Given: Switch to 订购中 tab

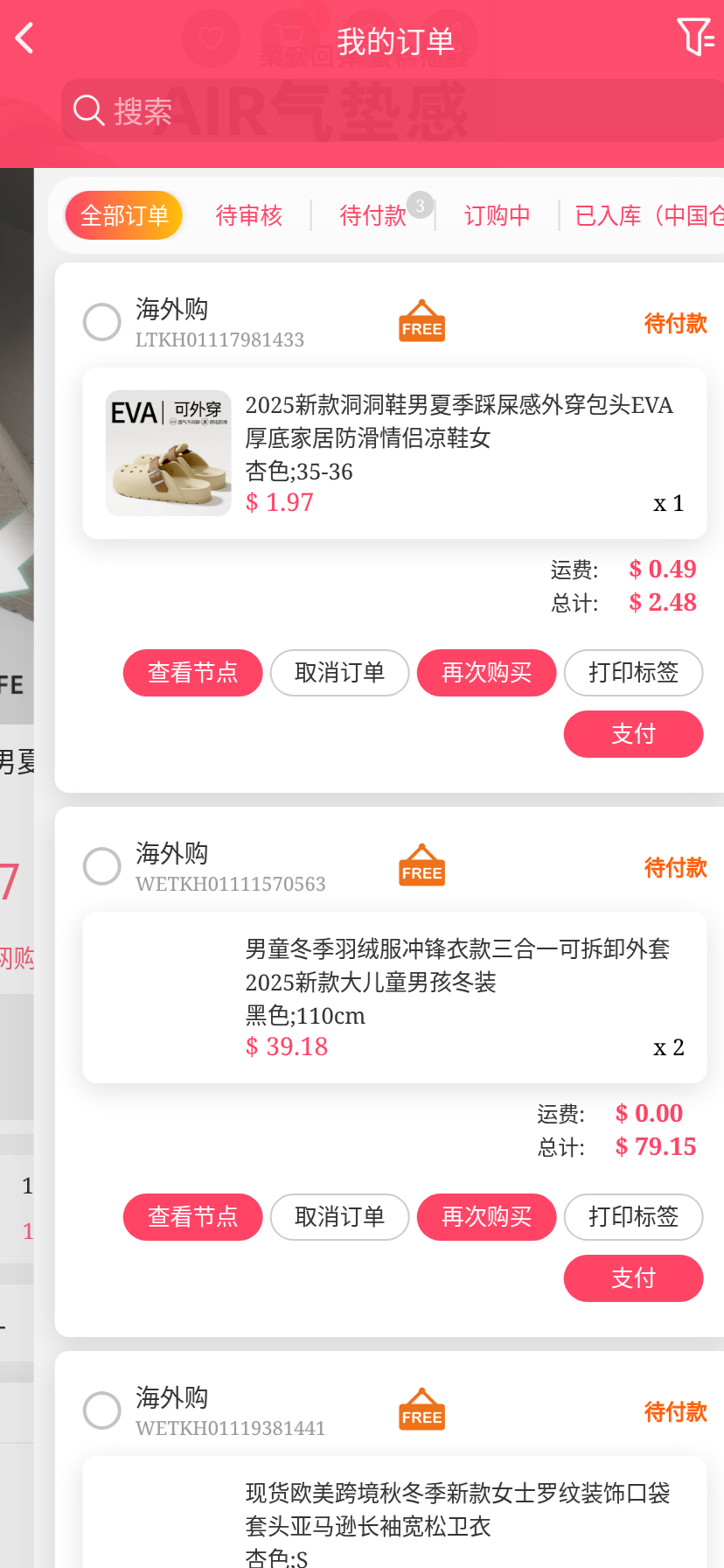Looking at the screenshot, I should click(x=498, y=215).
